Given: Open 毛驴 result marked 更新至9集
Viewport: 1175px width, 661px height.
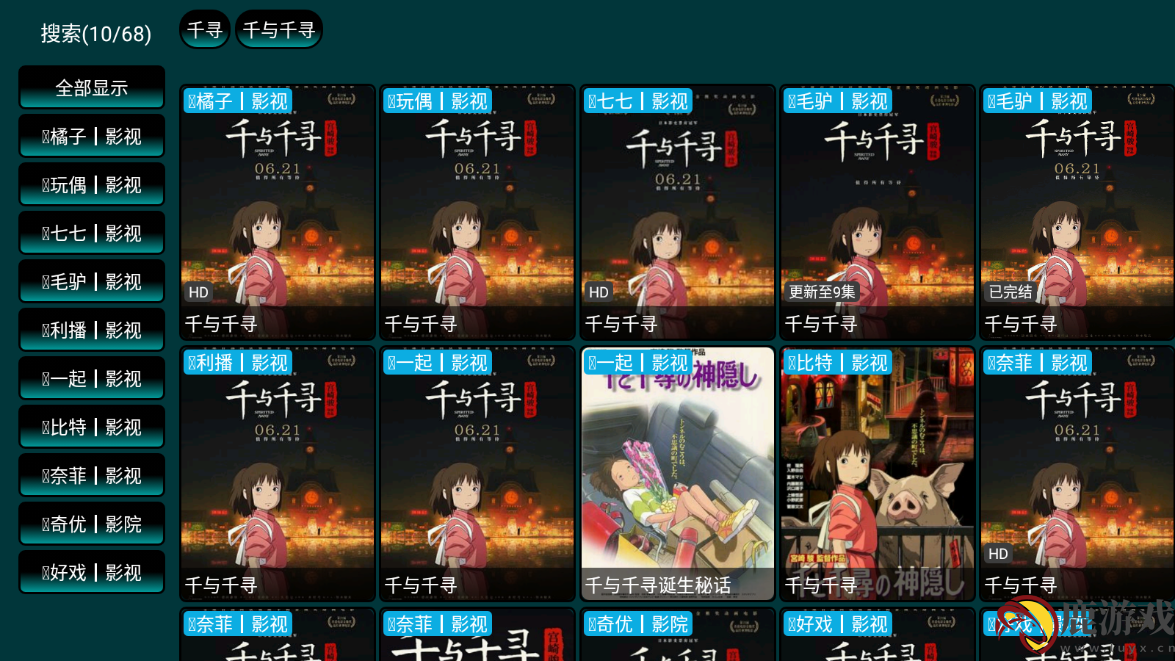Looking at the screenshot, I should pos(877,212).
